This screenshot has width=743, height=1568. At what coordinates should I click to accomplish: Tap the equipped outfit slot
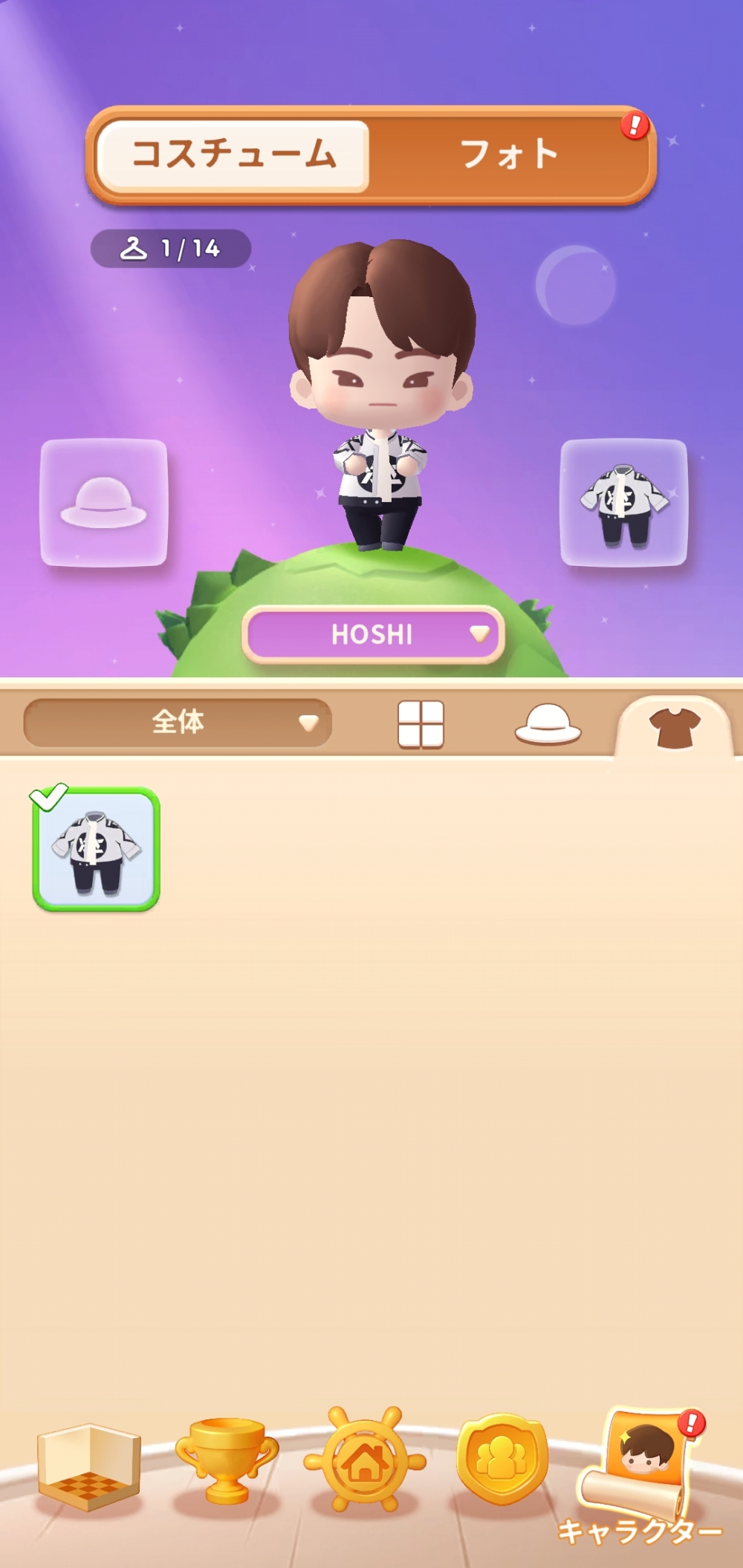pos(623,503)
